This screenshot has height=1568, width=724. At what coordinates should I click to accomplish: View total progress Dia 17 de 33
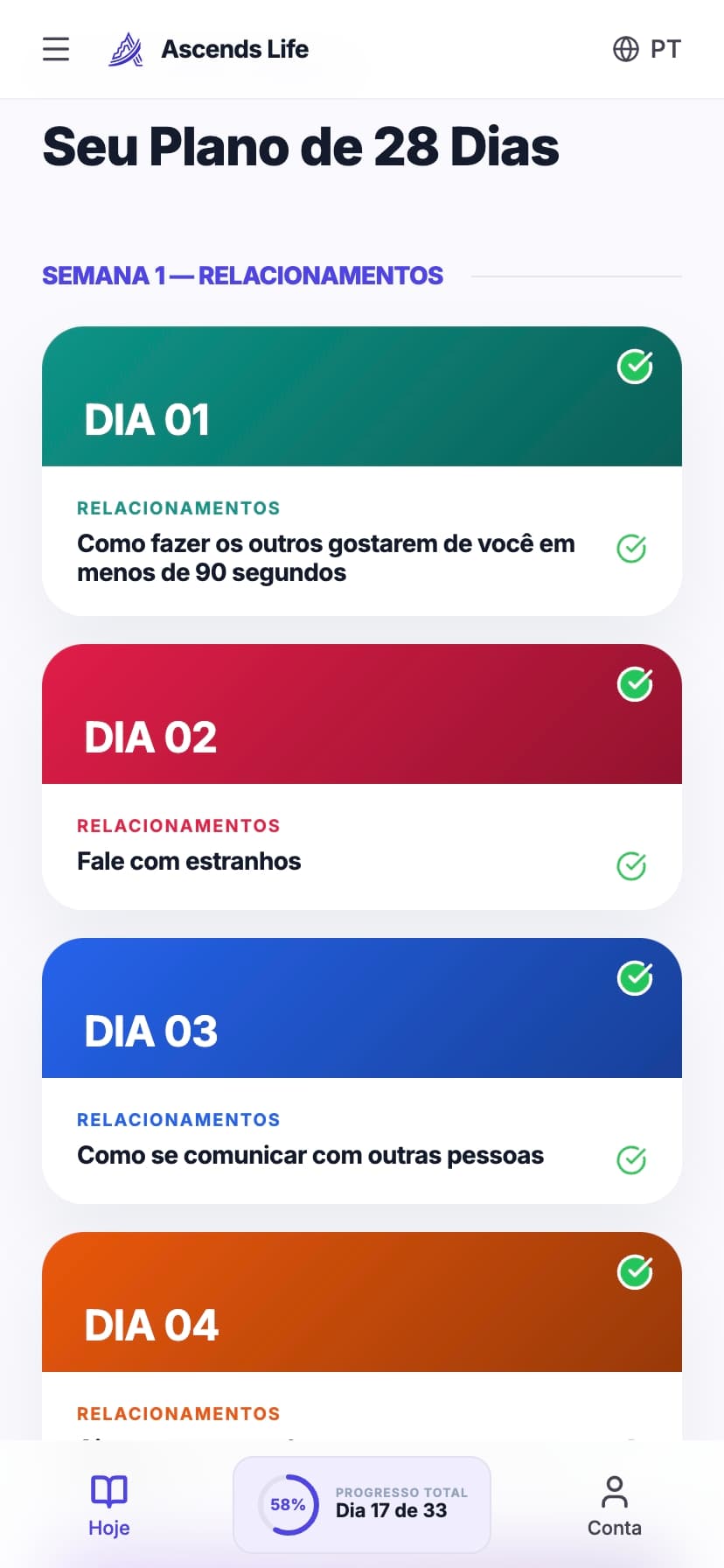tap(362, 1505)
